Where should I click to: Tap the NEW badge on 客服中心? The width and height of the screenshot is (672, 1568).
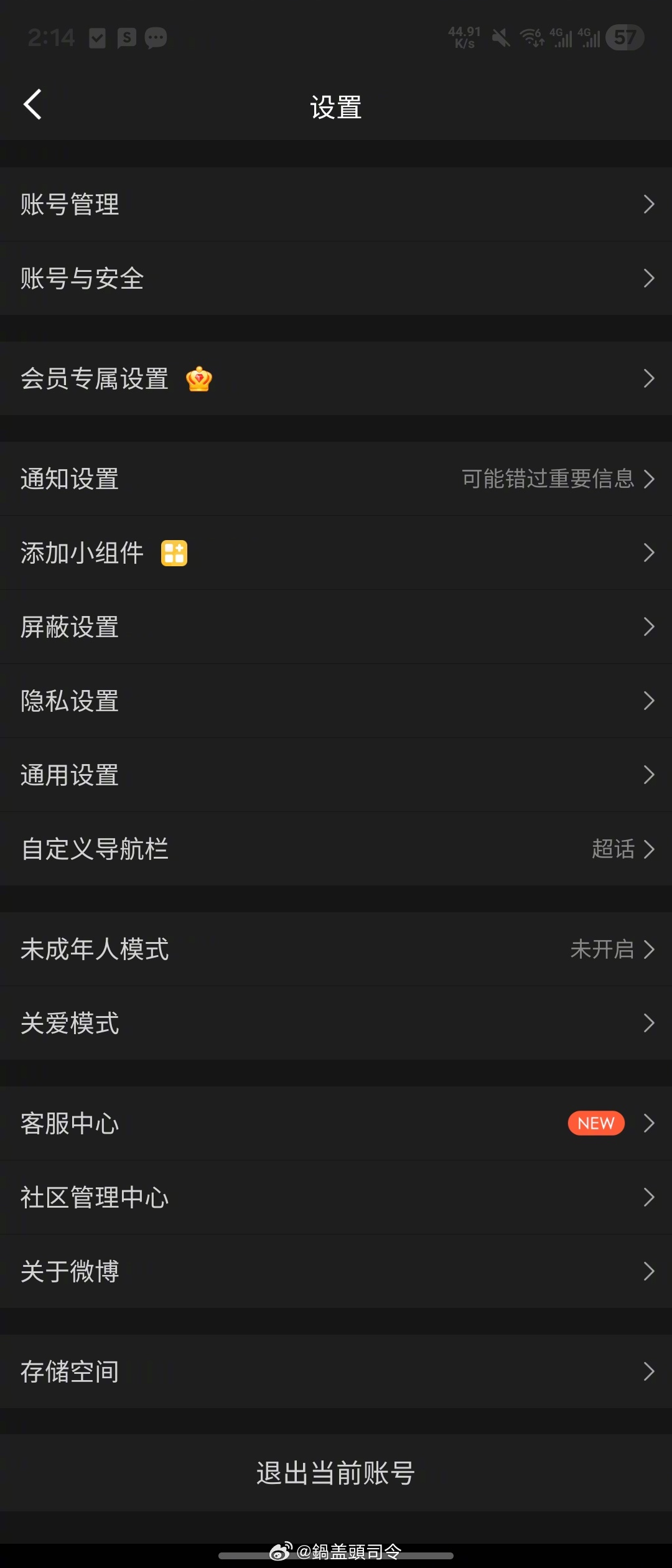pyautogui.click(x=595, y=1123)
